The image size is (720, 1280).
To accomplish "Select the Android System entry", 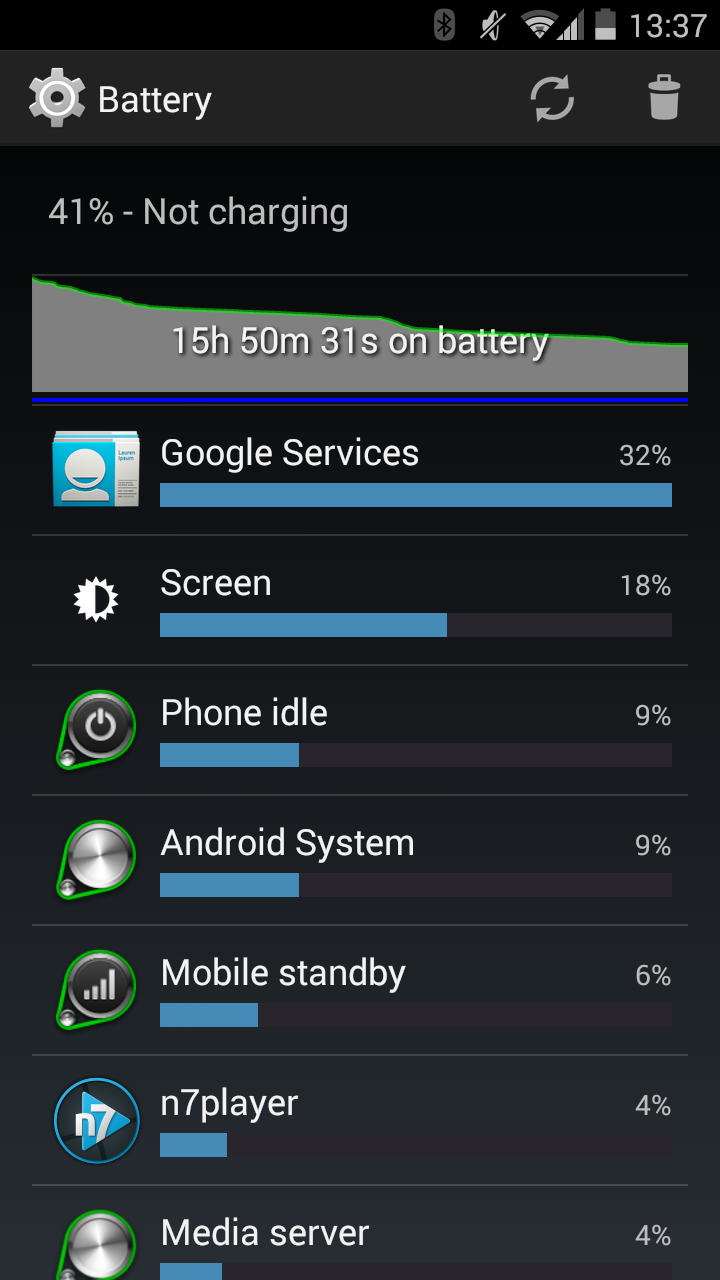I will [360, 860].
